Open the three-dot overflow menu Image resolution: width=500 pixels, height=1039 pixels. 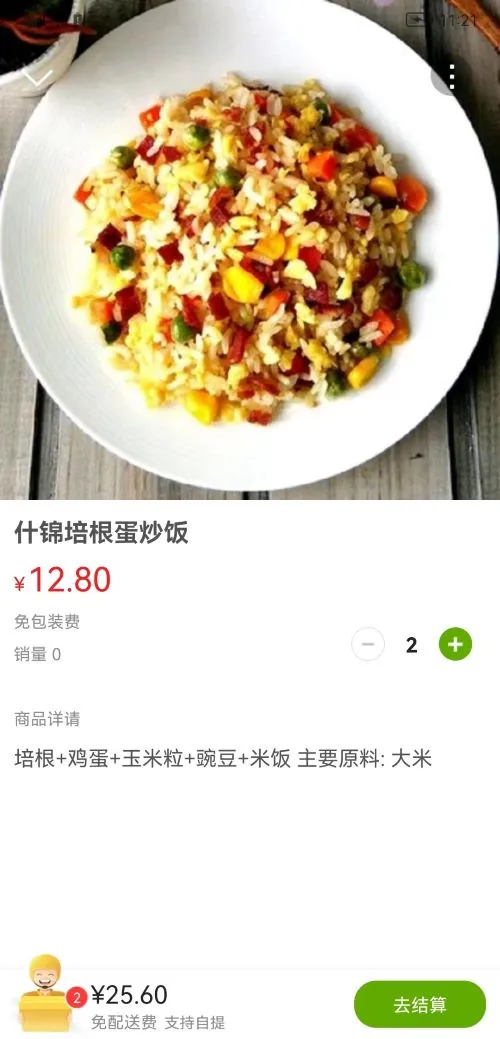[452, 78]
